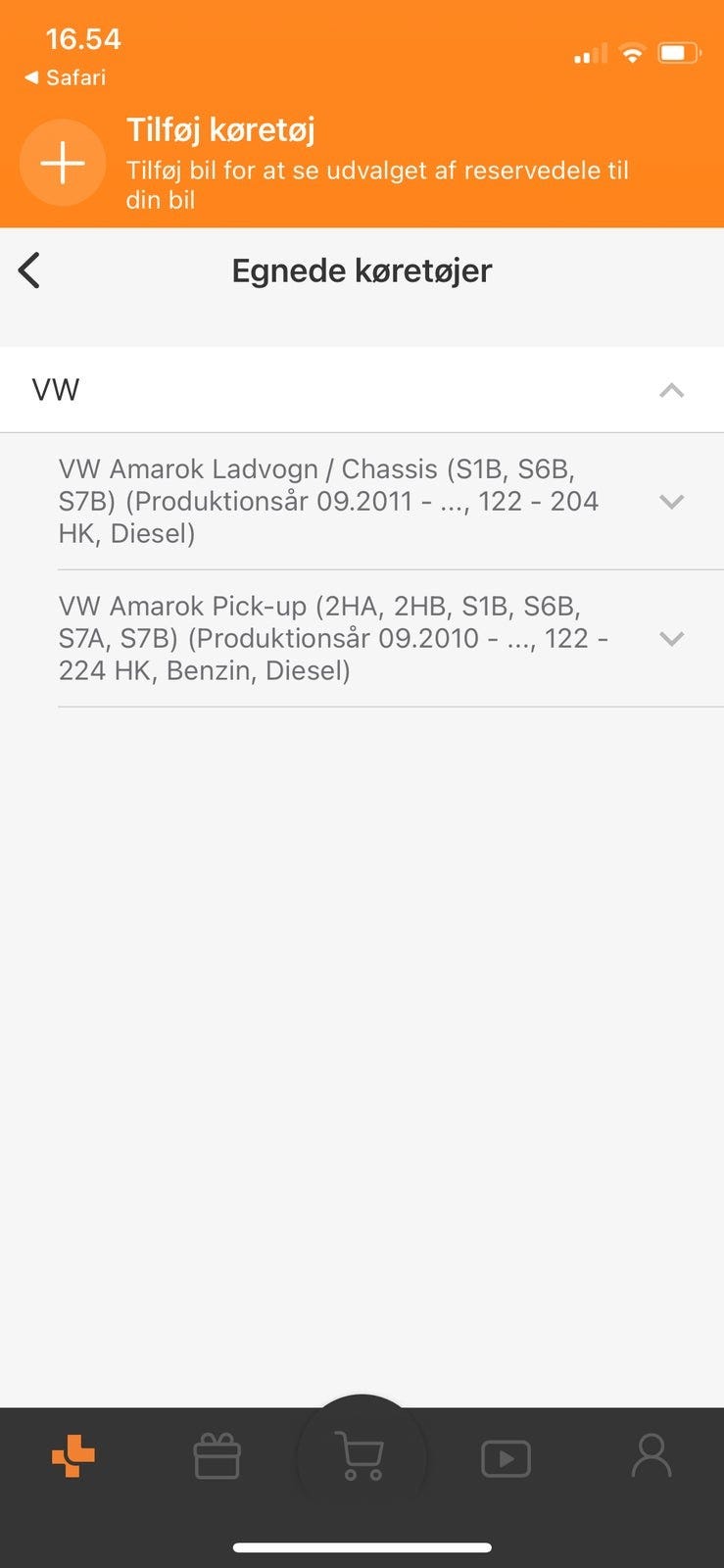
Task: Tap the plus button to add a vehicle
Action: (63, 163)
